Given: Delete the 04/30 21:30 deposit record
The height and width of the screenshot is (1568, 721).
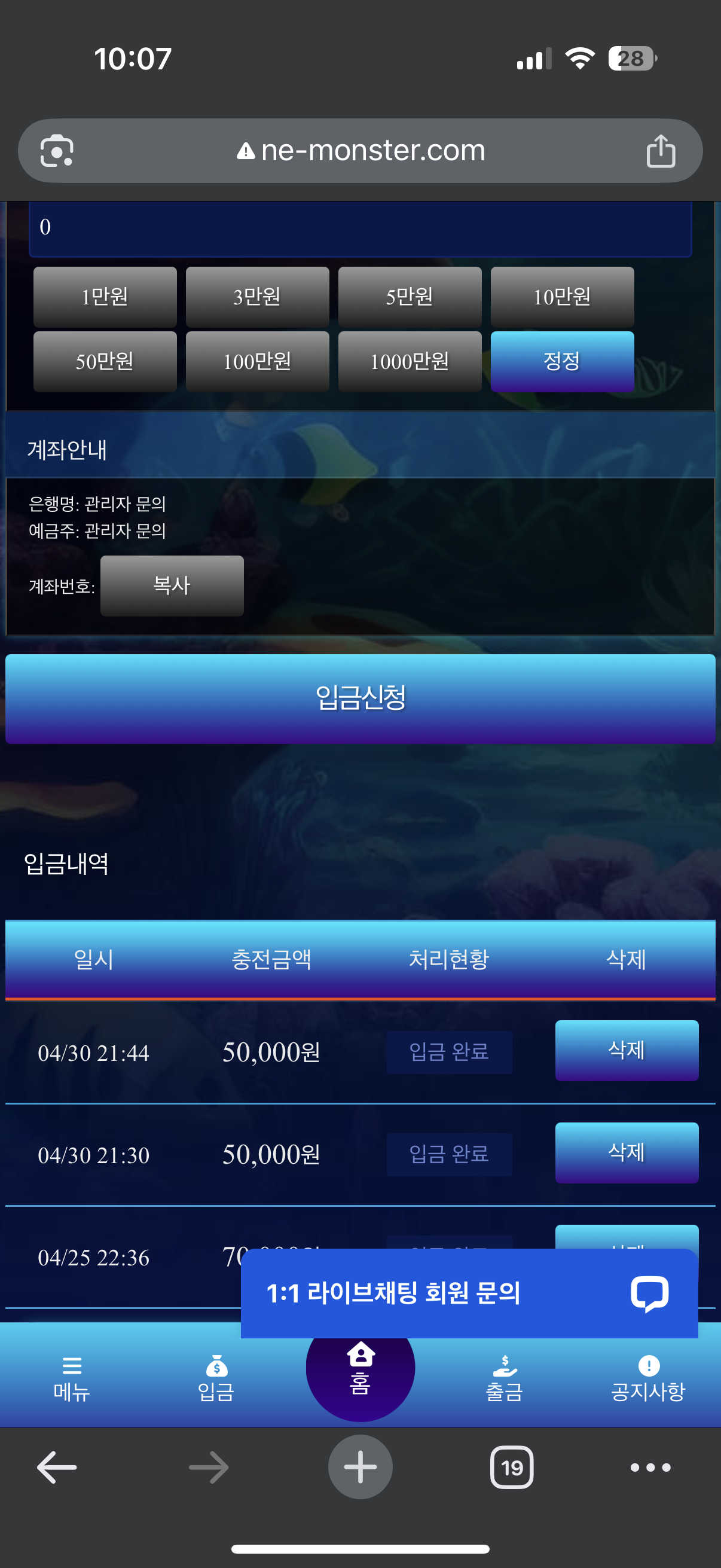Looking at the screenshot, I should tap(626, 1152).
